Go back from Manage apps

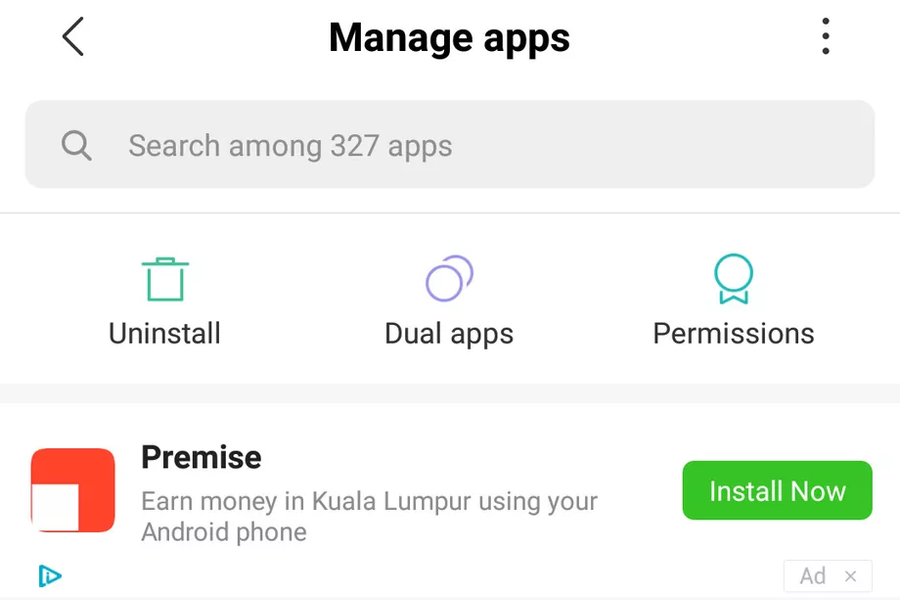tap(73, 37)
